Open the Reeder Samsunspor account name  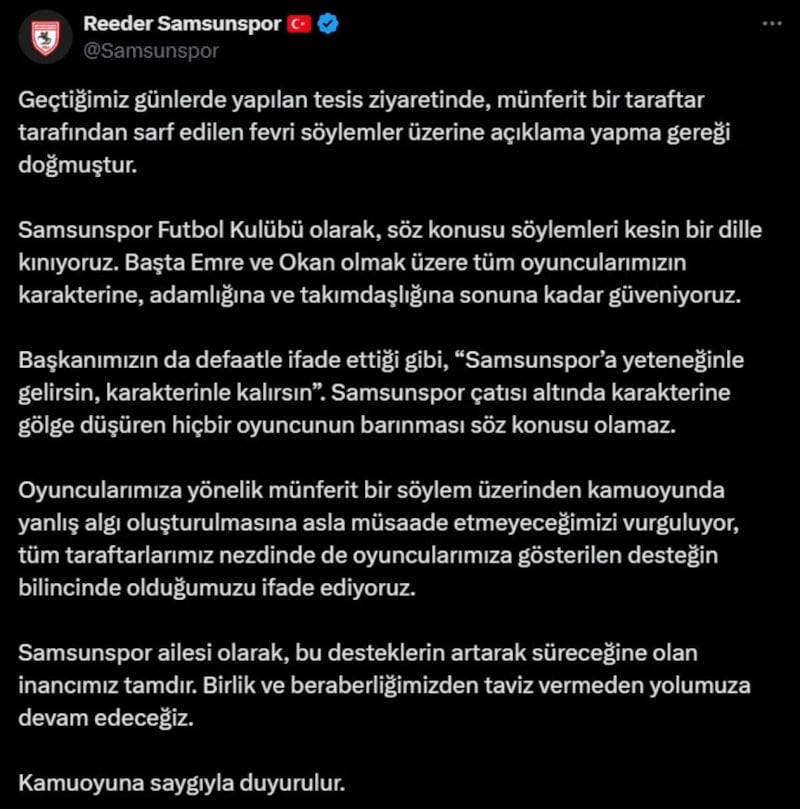tap(182, 25)
